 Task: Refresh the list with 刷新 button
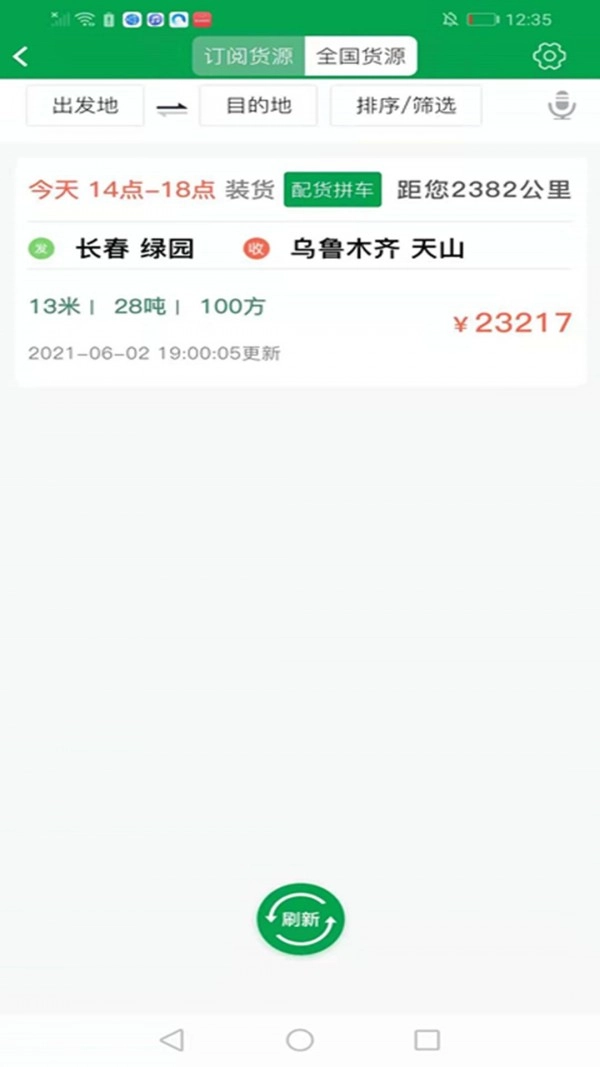[300, 919]
